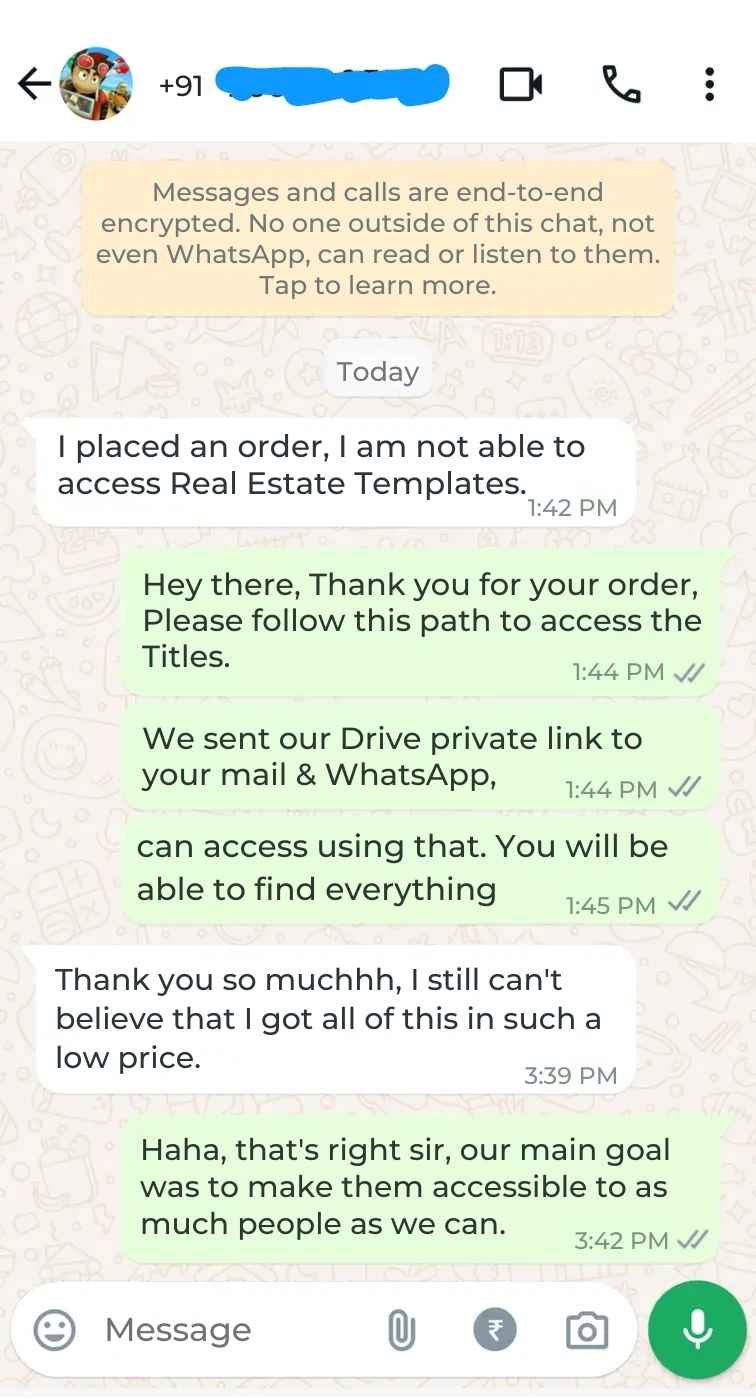Viewport: 756px width, 1400px height.
Task: Open the contact's profile picture
Action: [97, 85]
